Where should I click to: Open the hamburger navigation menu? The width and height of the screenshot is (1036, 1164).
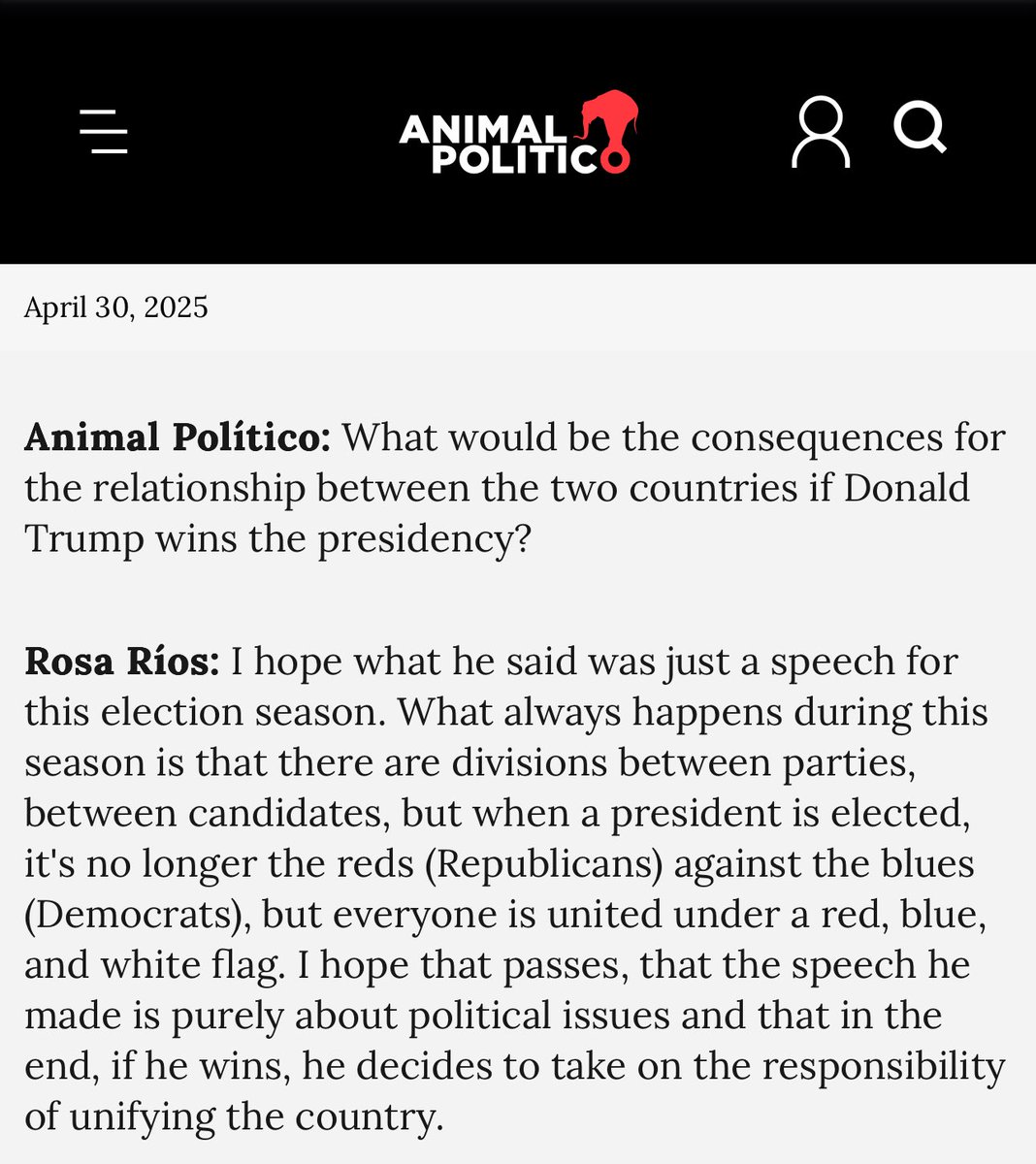tap(104, 132)
